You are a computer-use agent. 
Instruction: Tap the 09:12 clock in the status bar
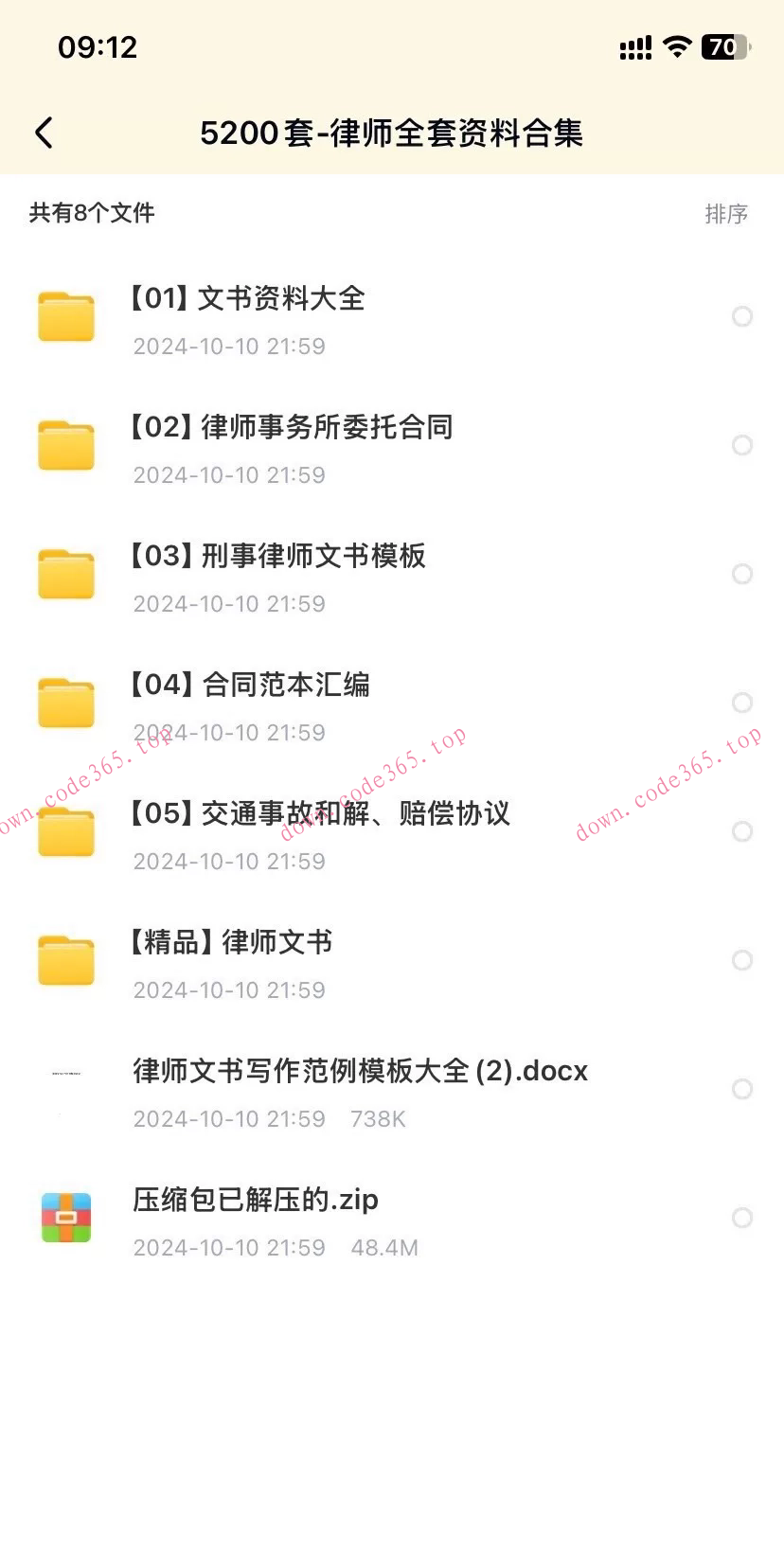[x=98, y=46]
